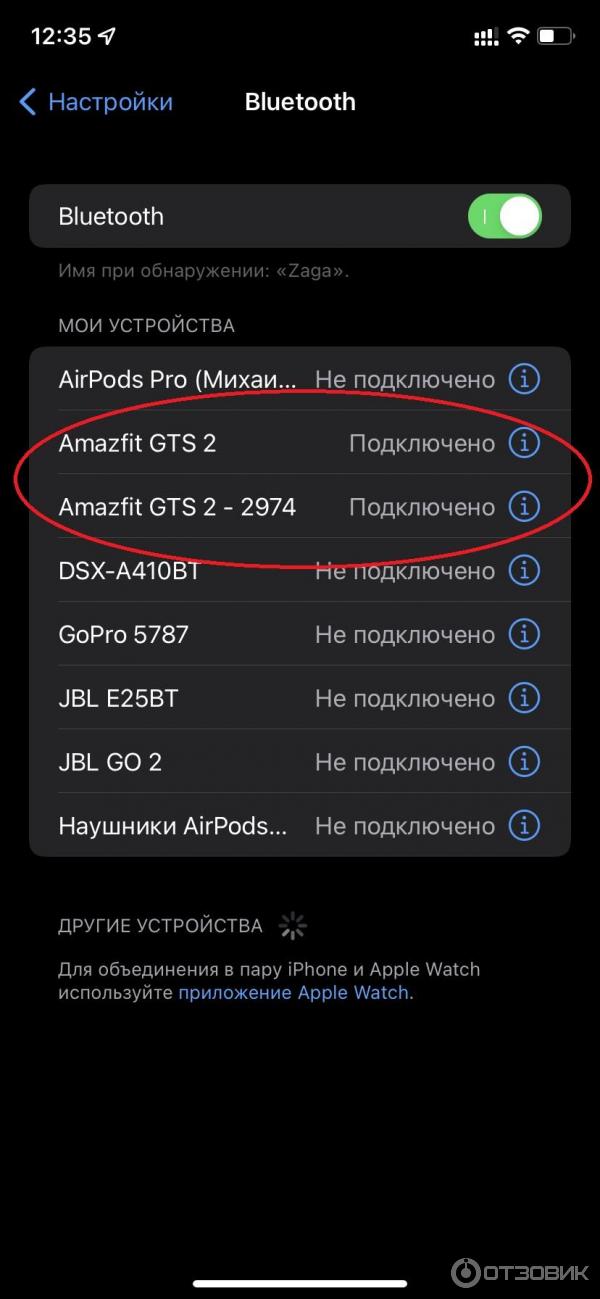Image resolution: width=600 pixels, height=1299 pixels.
Task: Show info for Amazfit GTS 2 - 2974
Action: (x=524, y=507)
